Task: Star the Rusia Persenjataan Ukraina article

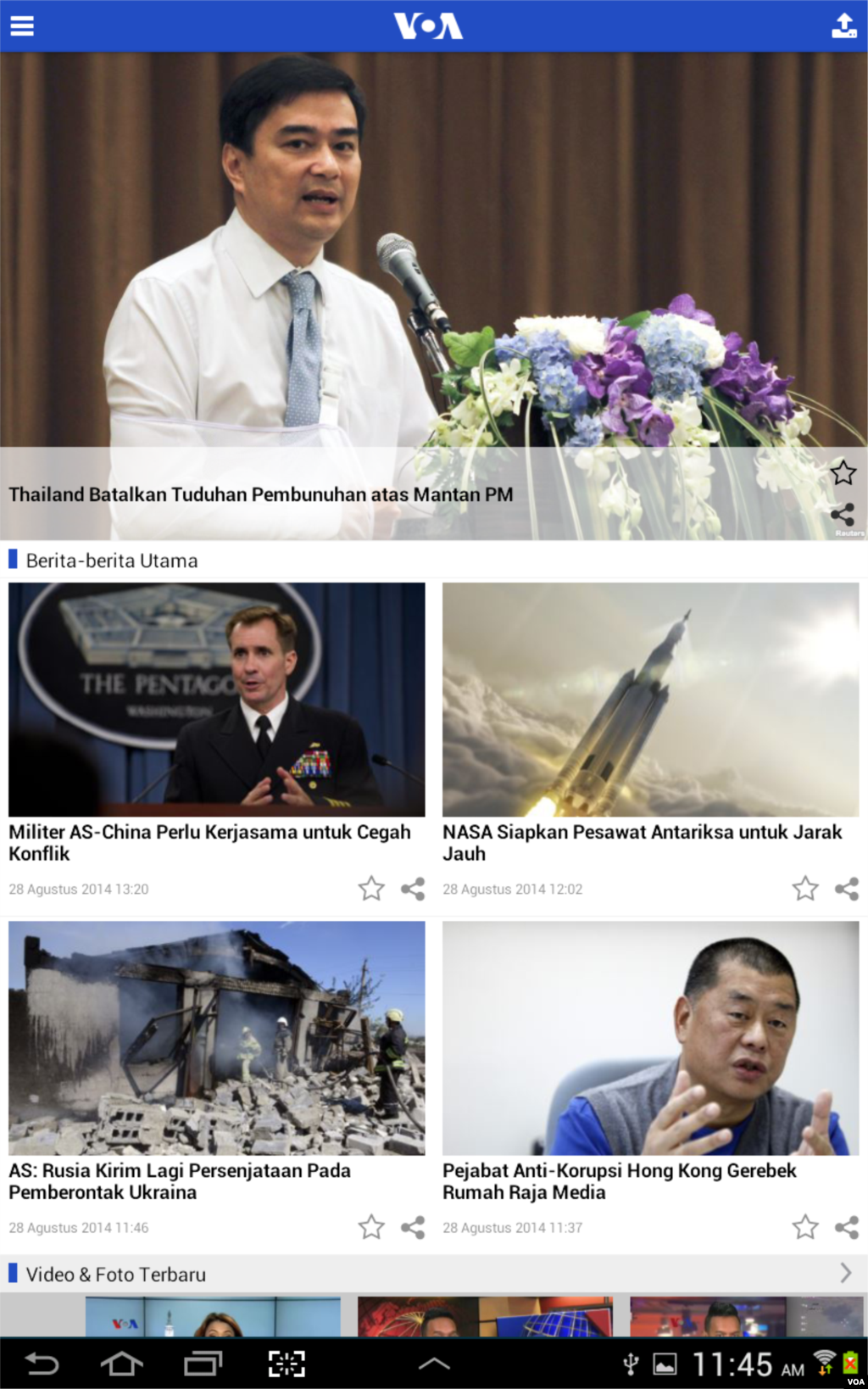Action: [x=371, y=1227]
